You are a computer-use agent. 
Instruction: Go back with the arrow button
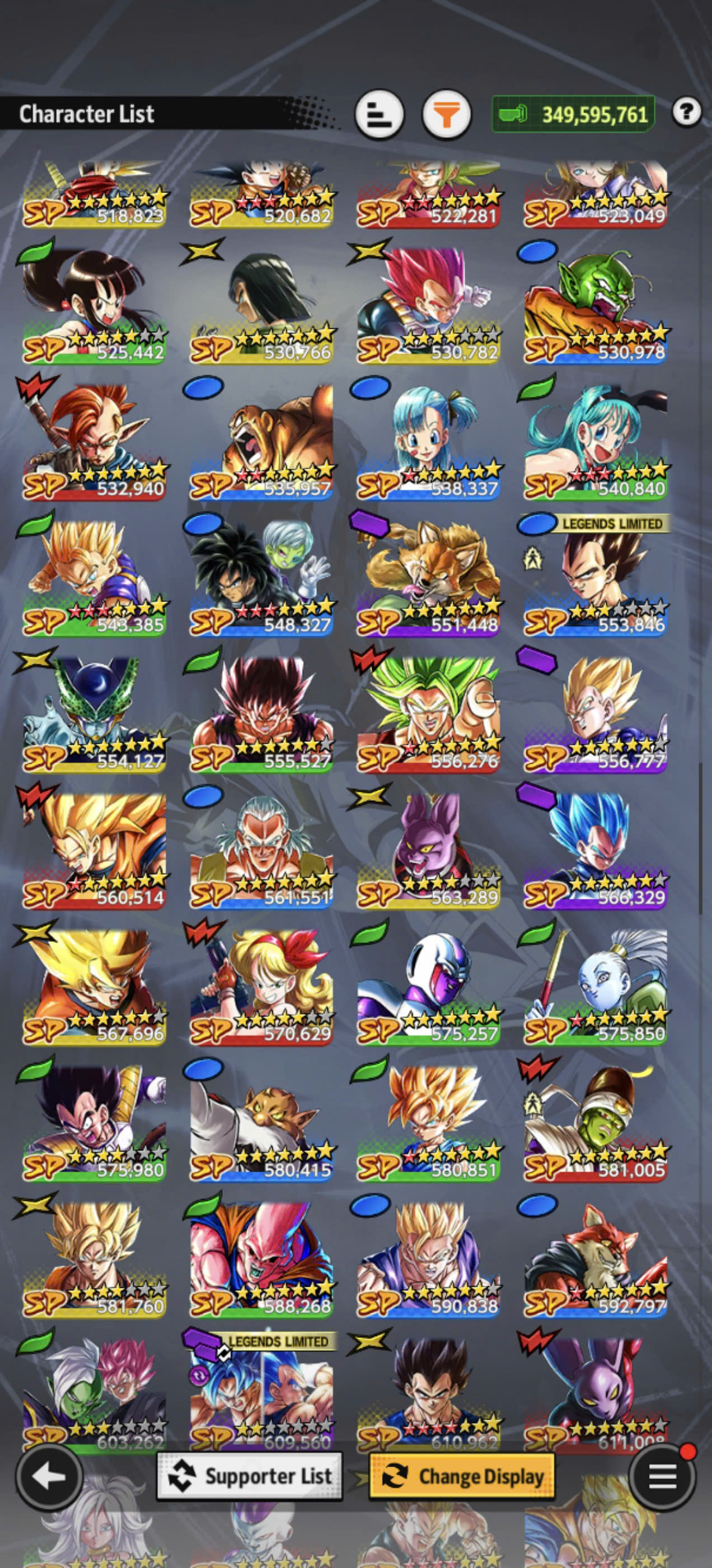point(49,1476)
